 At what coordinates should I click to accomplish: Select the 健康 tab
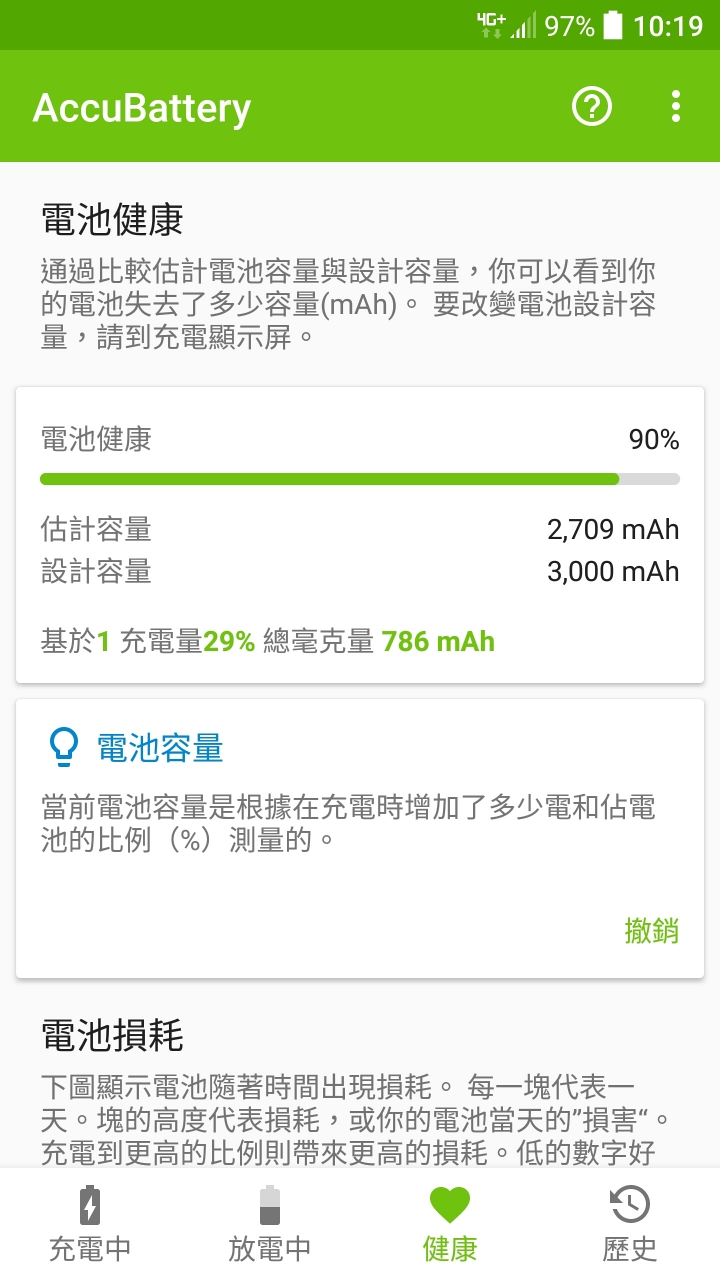450,1224
